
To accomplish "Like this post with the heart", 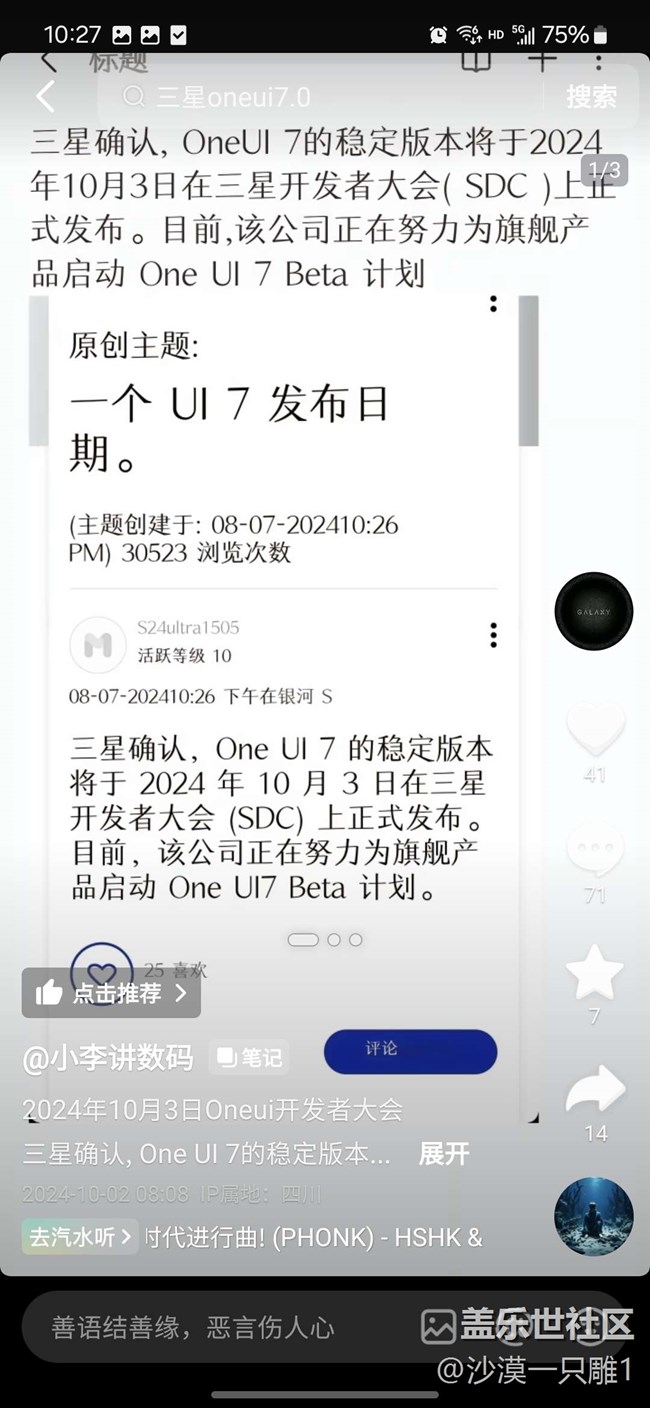I will pyautogui.click(x=595, y=730).
